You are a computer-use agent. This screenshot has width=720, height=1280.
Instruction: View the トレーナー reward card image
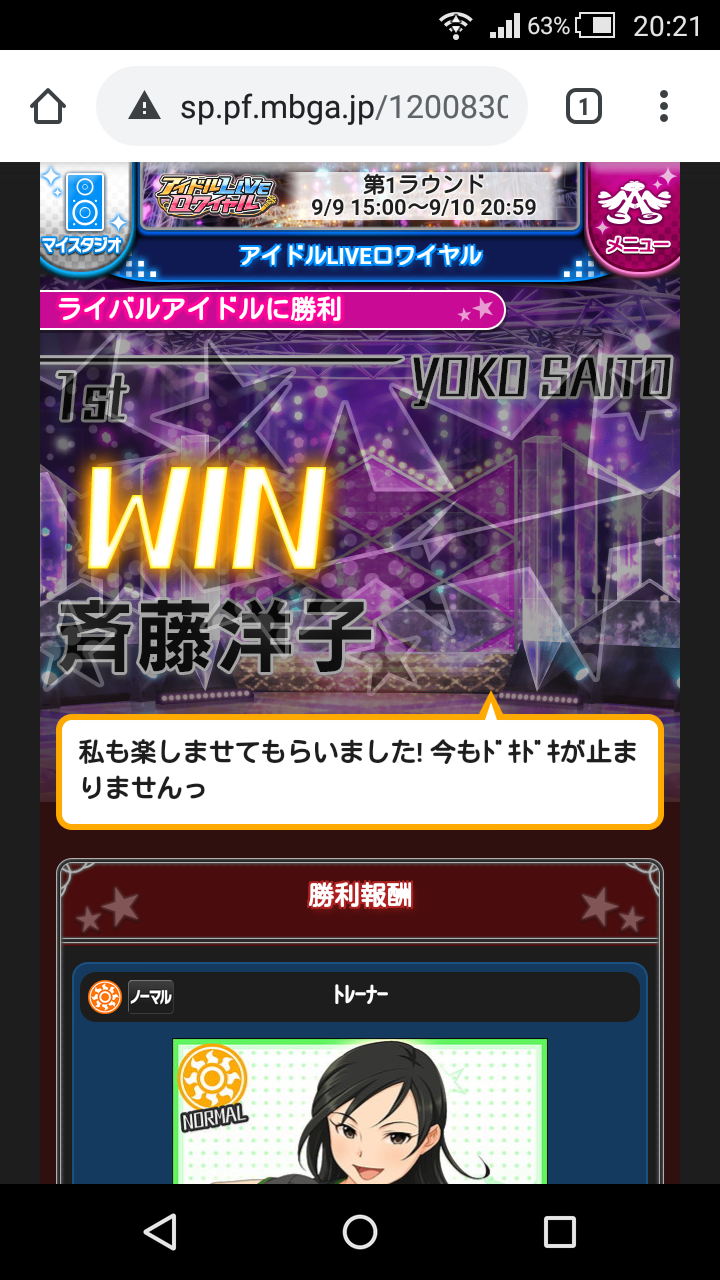tap(360, 1111)
